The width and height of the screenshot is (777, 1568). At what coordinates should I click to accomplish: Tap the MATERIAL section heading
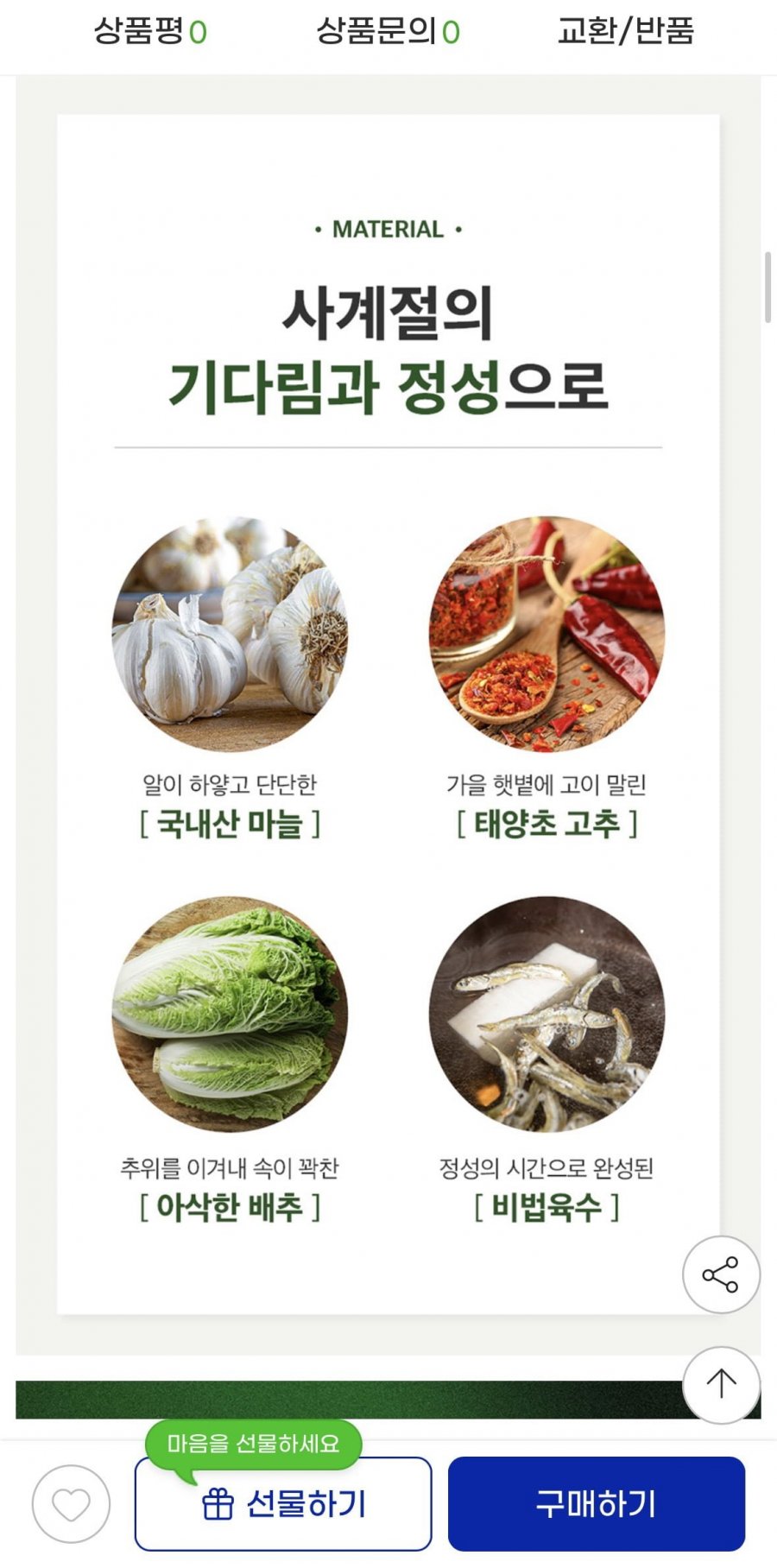coord(387,229)
